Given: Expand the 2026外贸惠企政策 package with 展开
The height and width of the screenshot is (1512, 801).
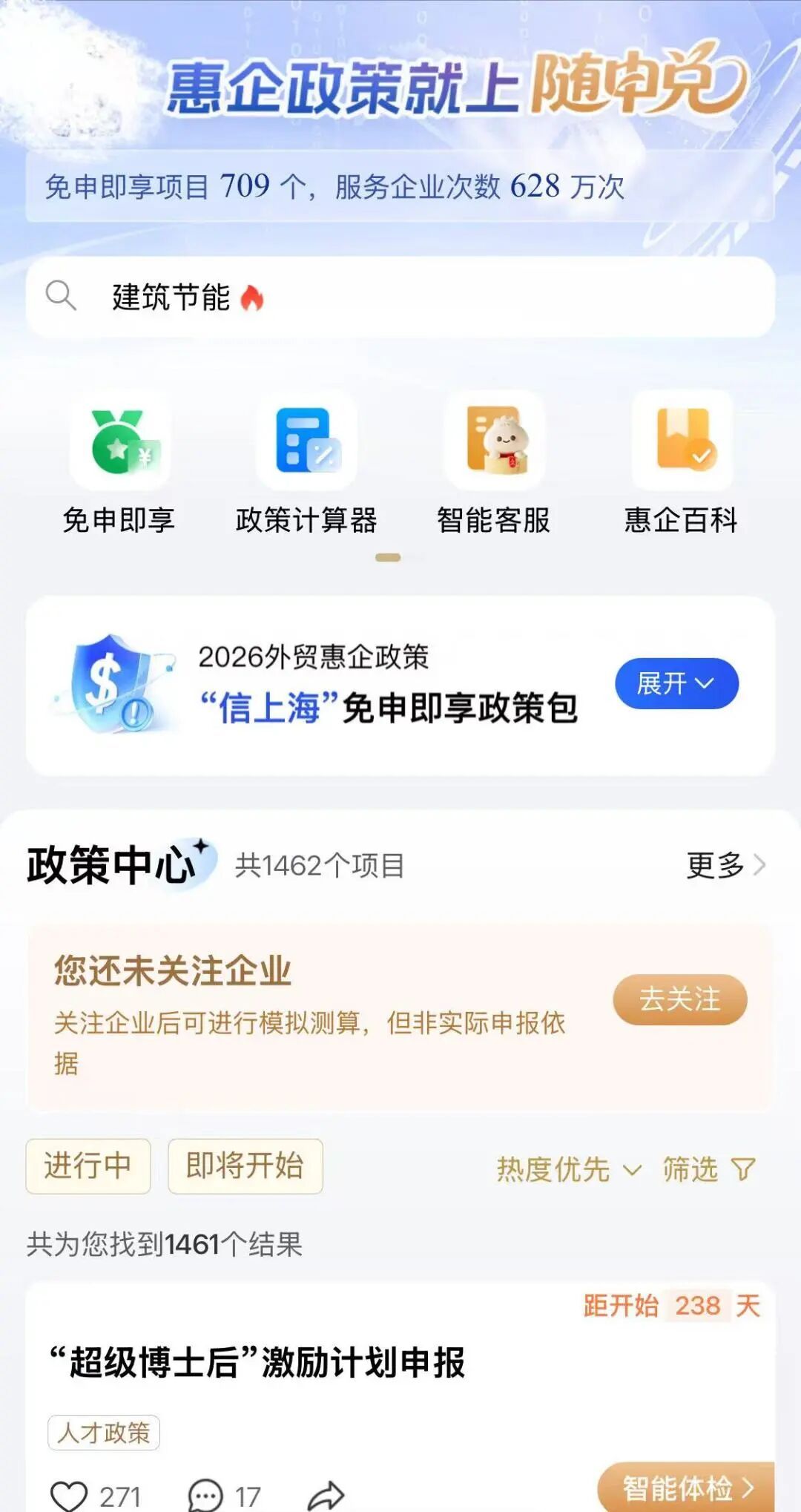Looking at the screenshot, I should coord(676,683).
